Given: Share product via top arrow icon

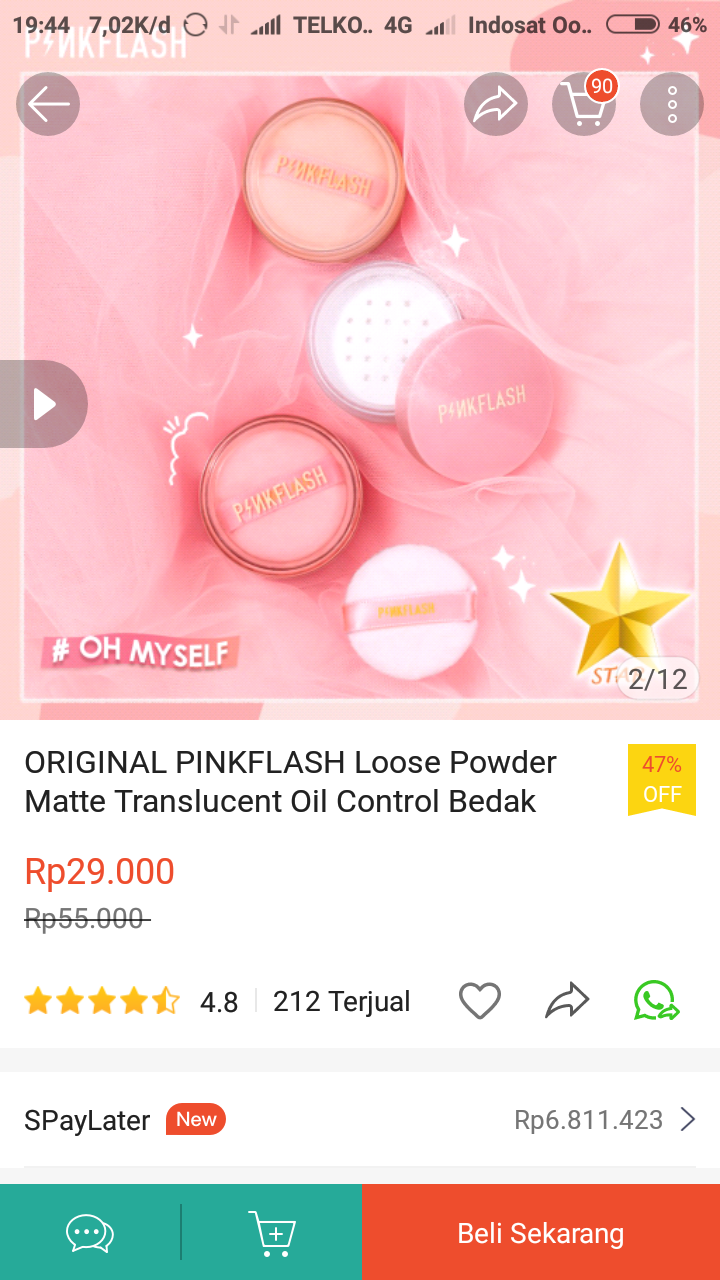Looking at the screenshot, I should [x=495, y=104].
